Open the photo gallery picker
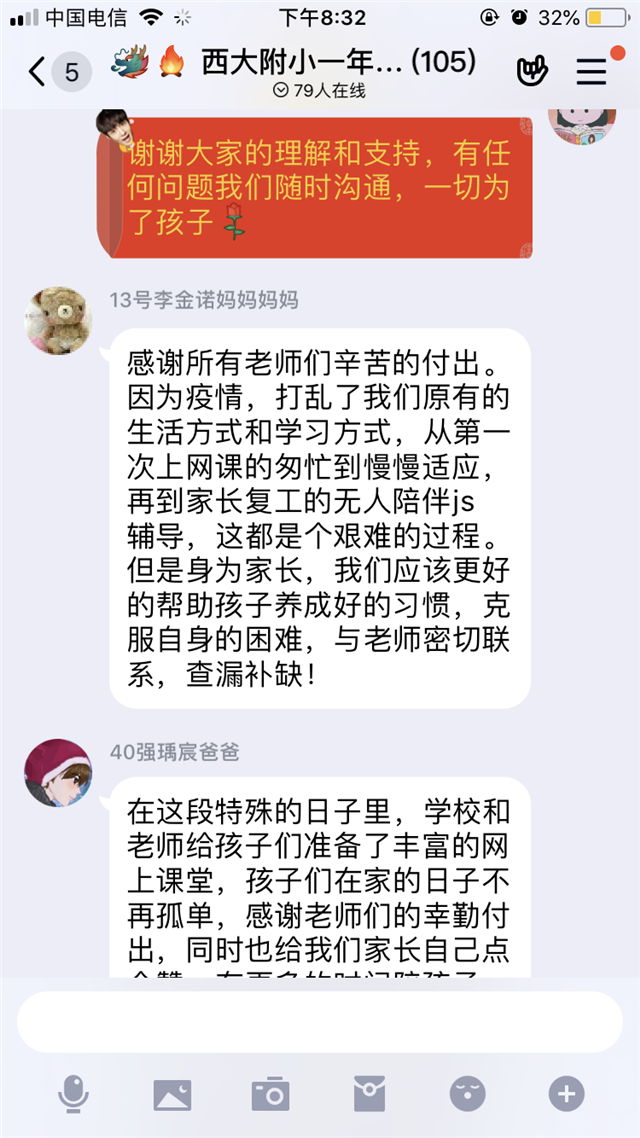Image resolution: width=640 pixels, height=1138 pixels. [x=172, y=1093]
